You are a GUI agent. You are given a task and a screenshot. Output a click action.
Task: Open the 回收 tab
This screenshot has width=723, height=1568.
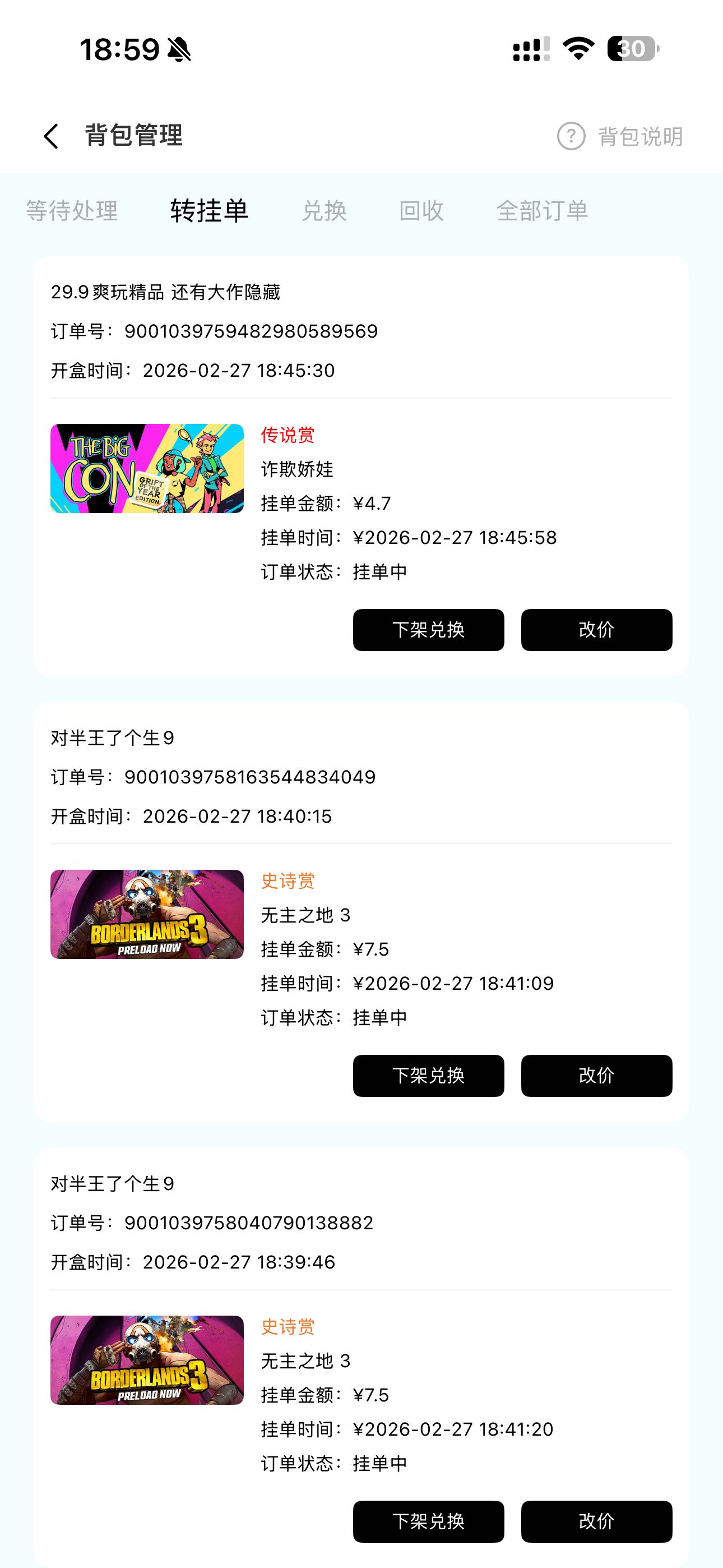tap(421, 211)
